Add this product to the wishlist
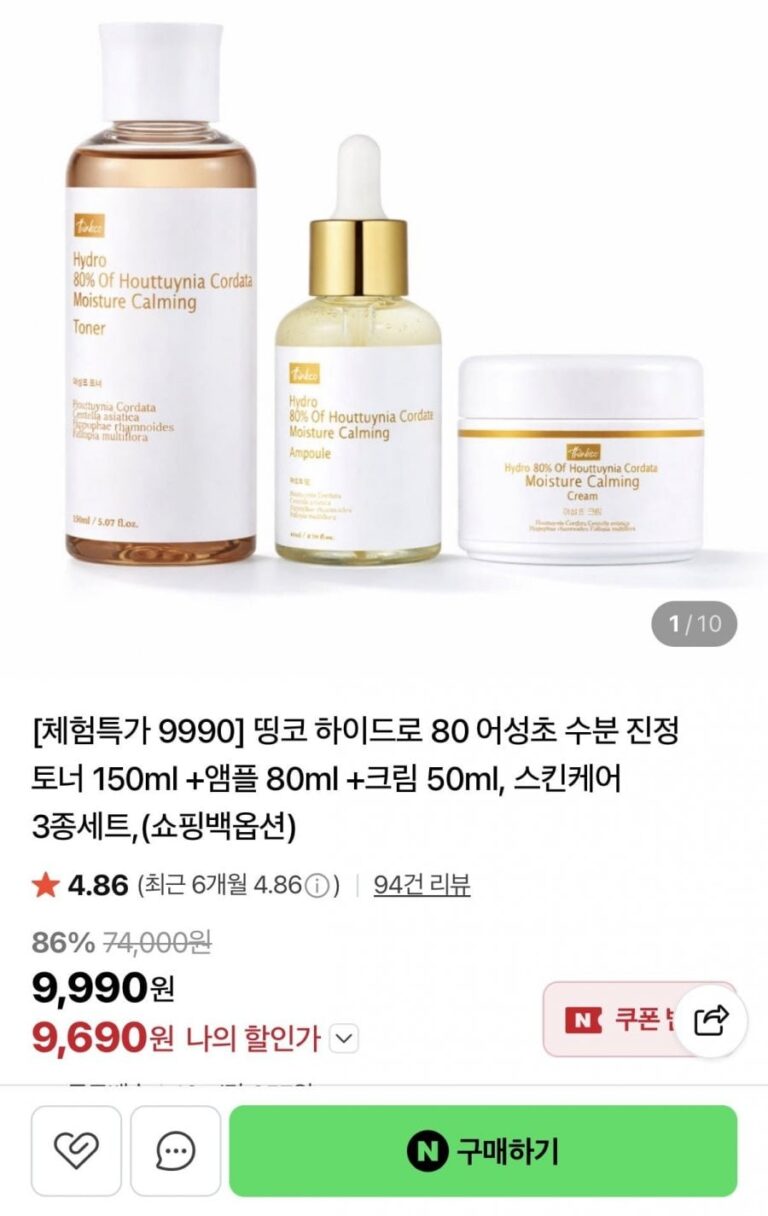The height and width of the screenshot is (1216, 768). (x=76, y=1151)
